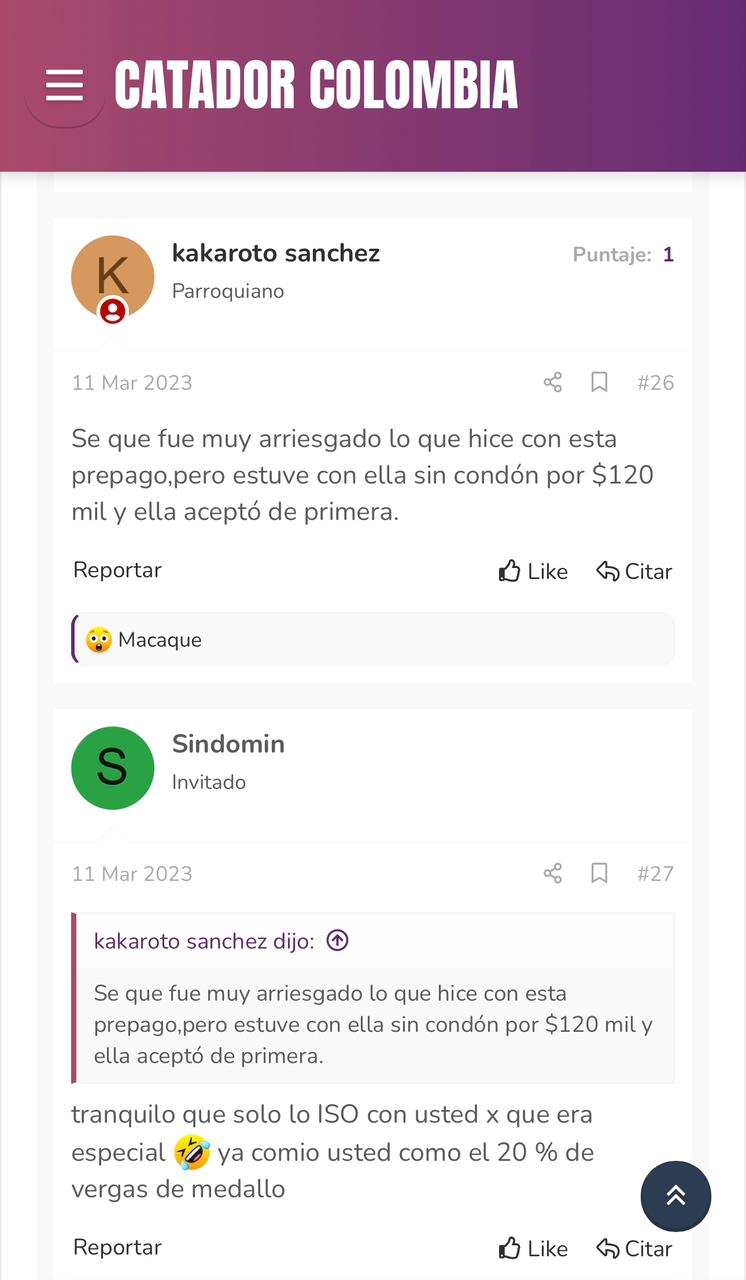The width and height of the screenshot is (746, 1280).
Task: Open kakaroto sanchez's profile name link
Action: [x=276, y=253]
